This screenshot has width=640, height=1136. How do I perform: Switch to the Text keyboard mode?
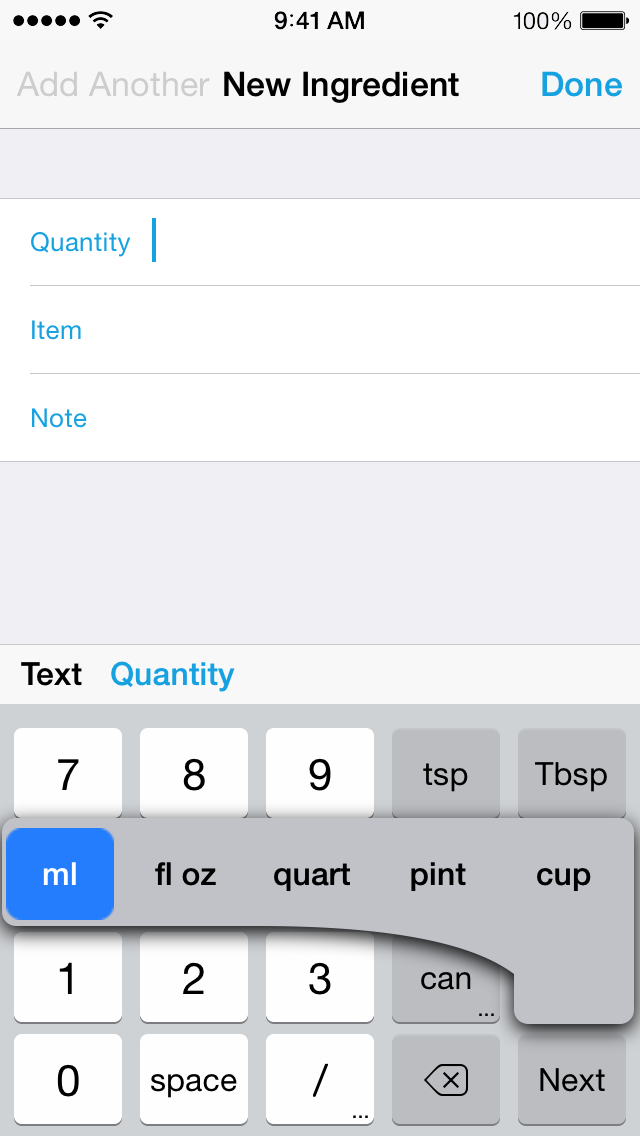[x=51, y=674]
